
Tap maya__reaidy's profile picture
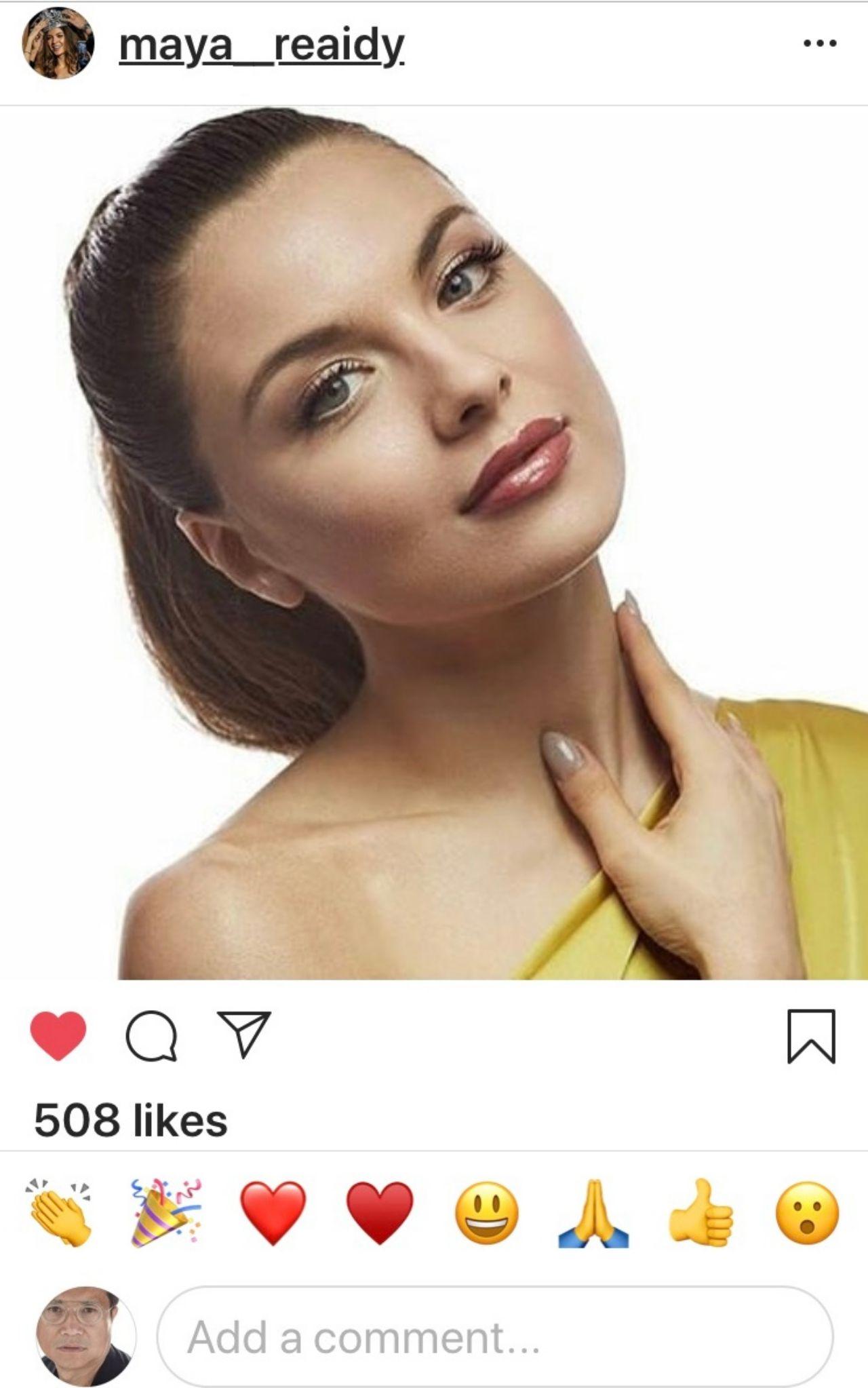click(x=58, y=44)
